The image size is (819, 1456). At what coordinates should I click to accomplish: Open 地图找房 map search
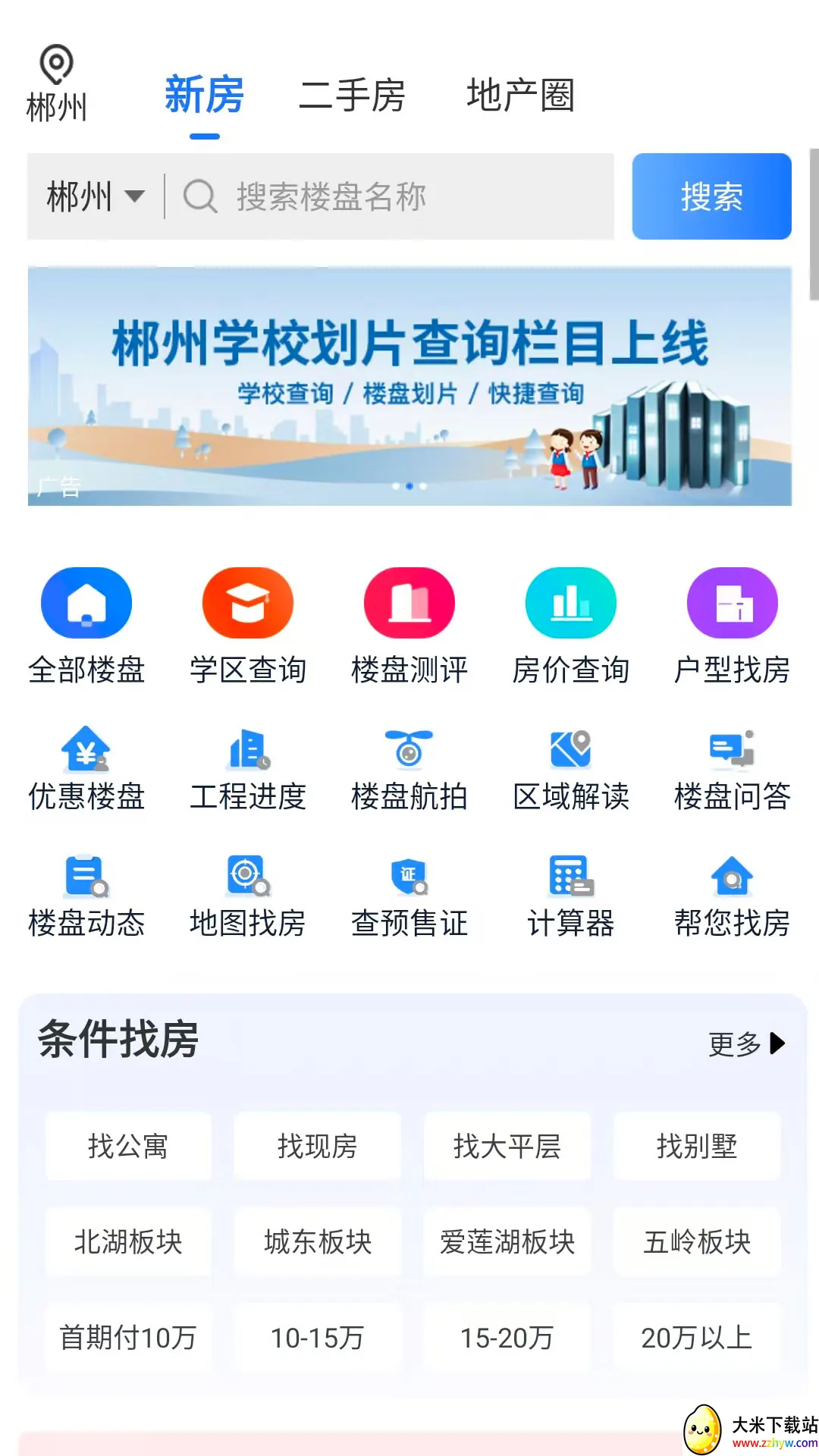pyautogui.click(x=248, y=896)
